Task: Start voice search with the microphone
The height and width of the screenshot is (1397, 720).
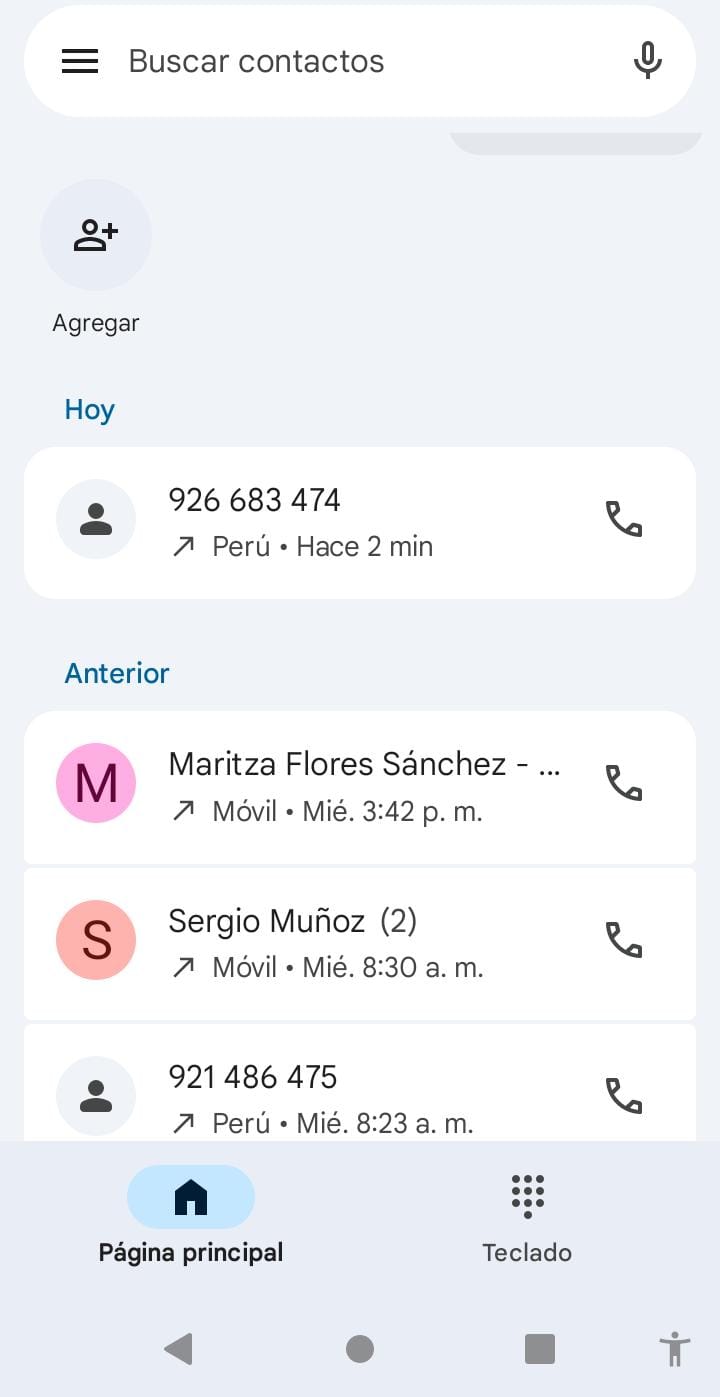Action: (x=647, y=61)
